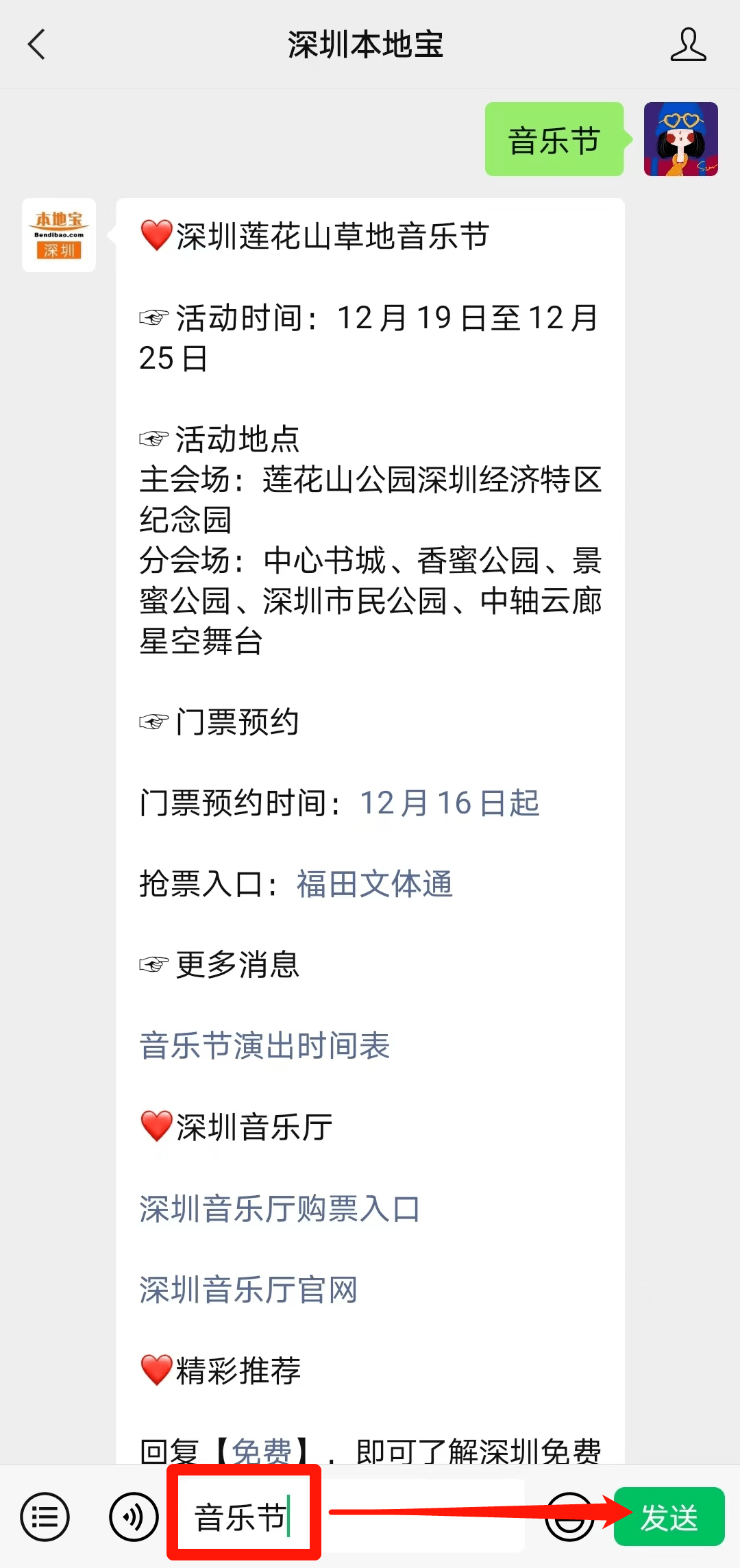740x1568 pixels.
Task: Open the 福田文体通 ticket link
Action: point(374,884)
